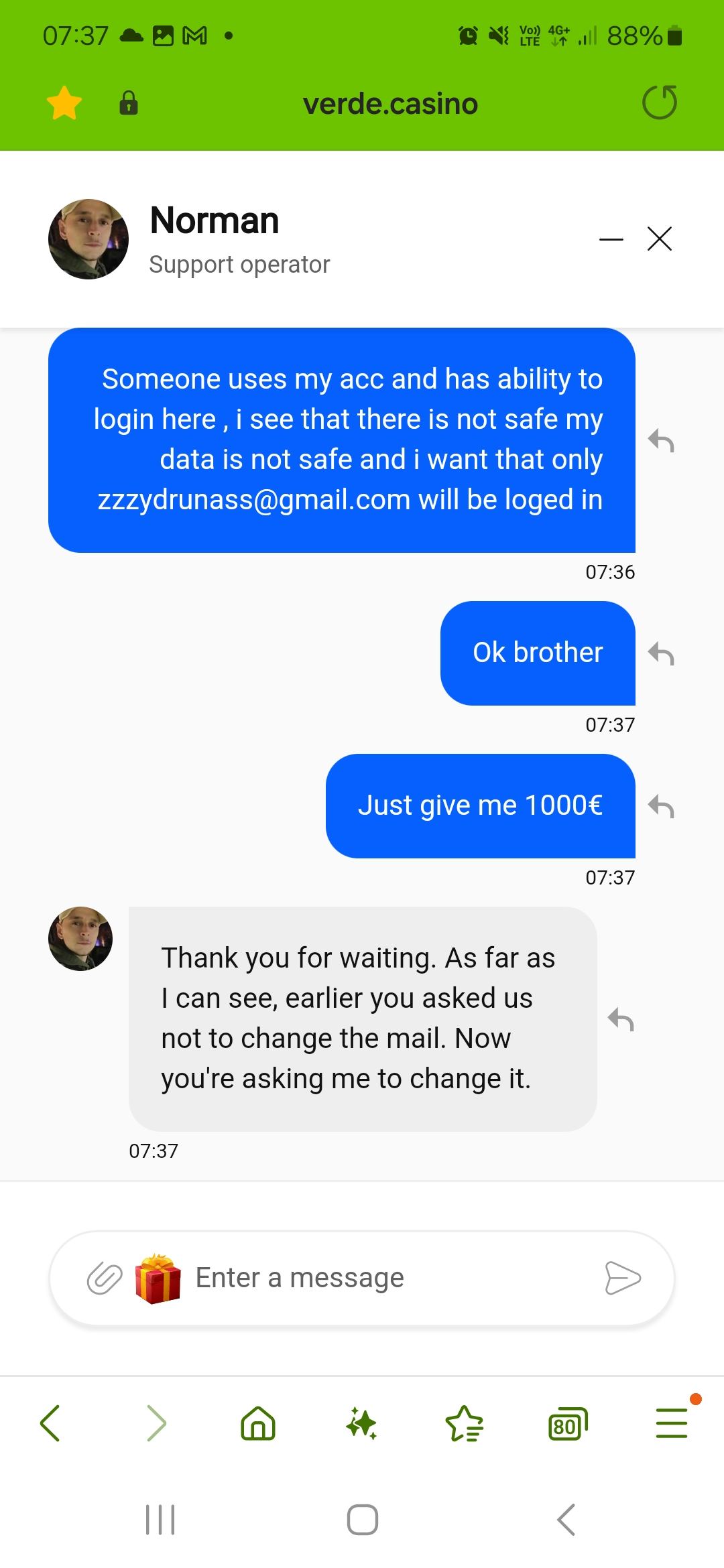Send the message with the arrow icon

[x=623, y=1278]
